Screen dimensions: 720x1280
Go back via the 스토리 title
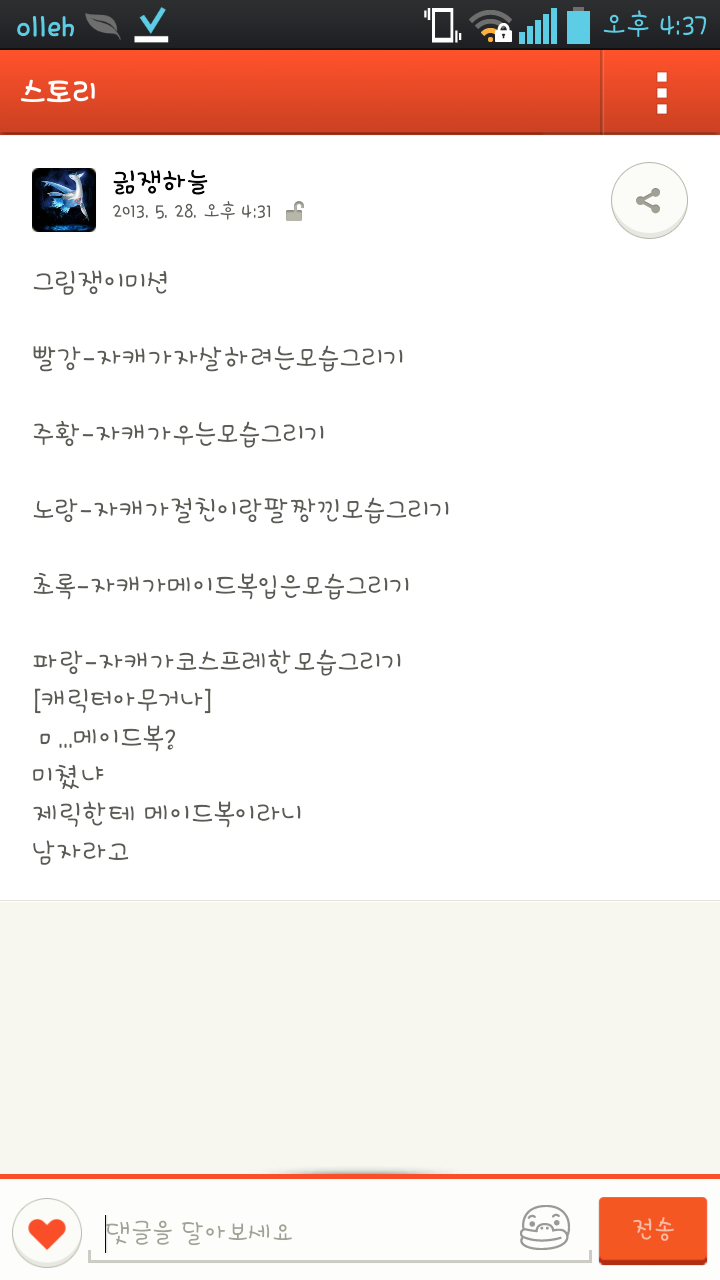click(x=59, y=92)
